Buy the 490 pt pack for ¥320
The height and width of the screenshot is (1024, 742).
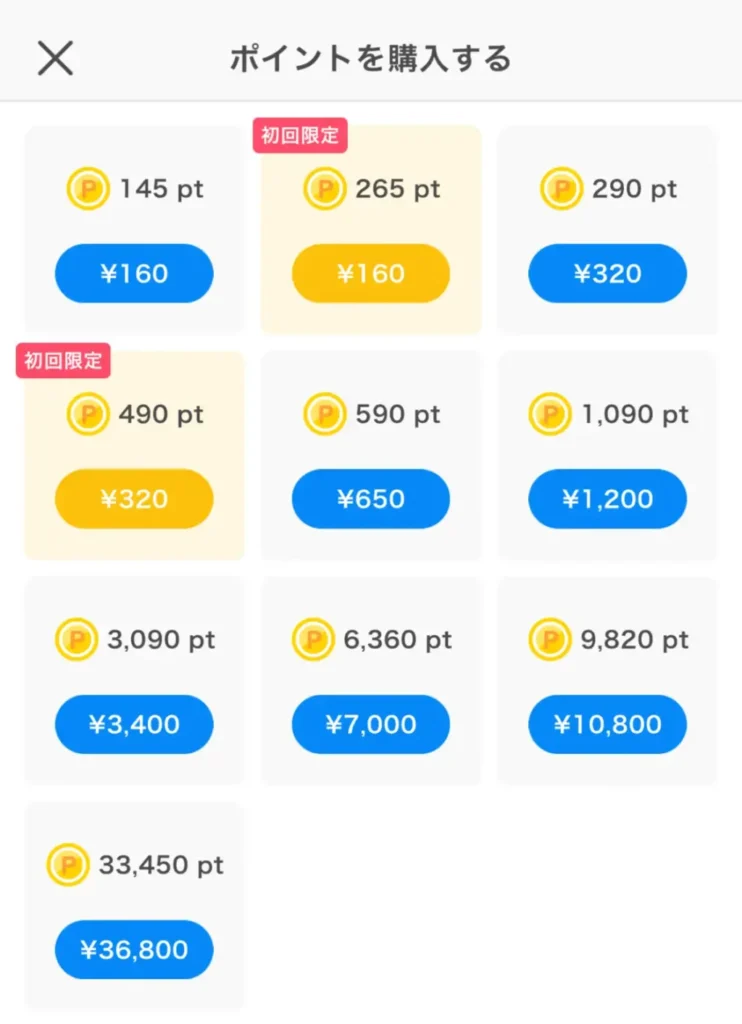(x=134, y=499)
